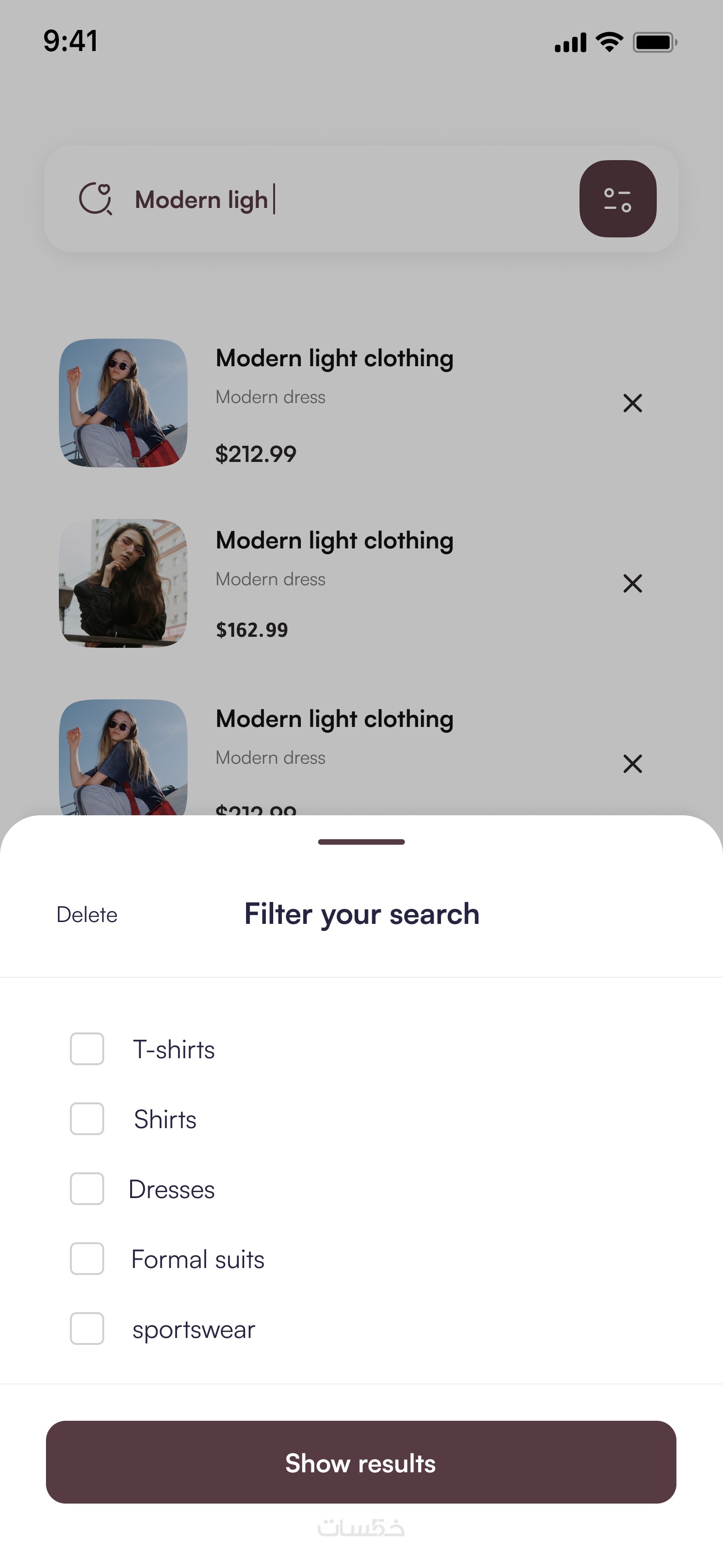Select the Shirts checkbox
Image resolution: width=723 pixels, height=1568 pixels.
[87, 1119]
